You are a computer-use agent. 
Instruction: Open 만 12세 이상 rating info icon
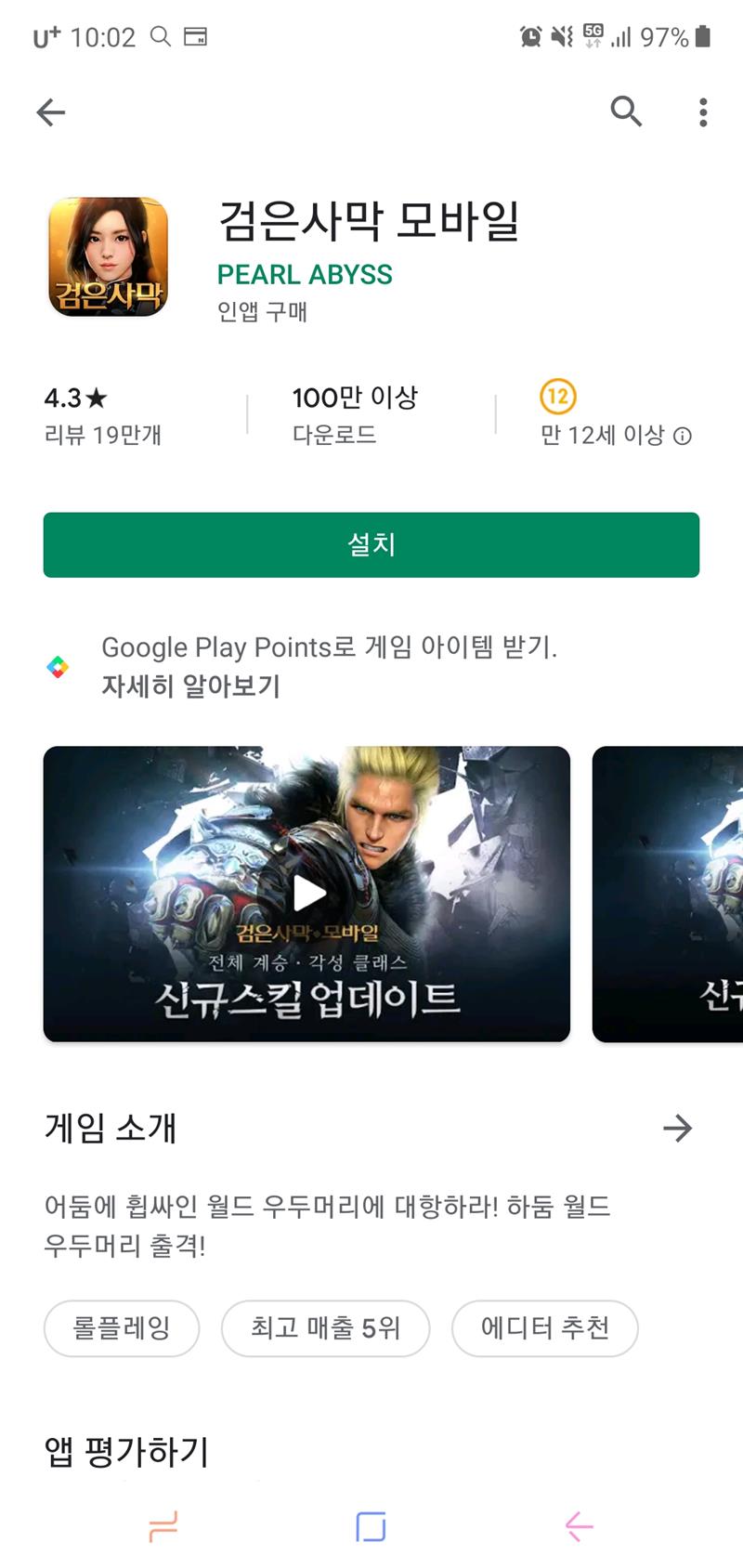(x=683, y=436)
